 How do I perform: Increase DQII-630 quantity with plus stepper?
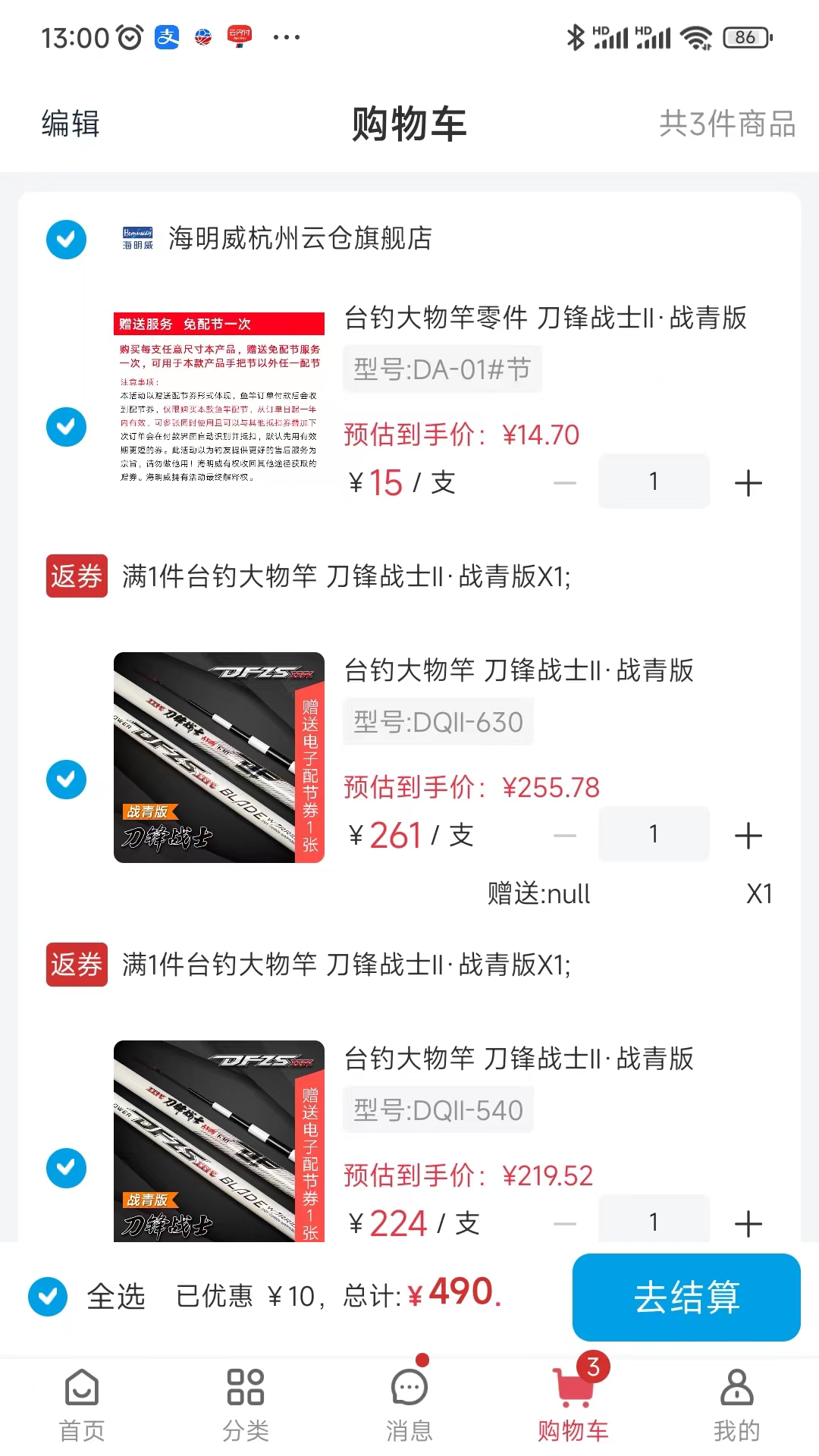tap(749, 834)
